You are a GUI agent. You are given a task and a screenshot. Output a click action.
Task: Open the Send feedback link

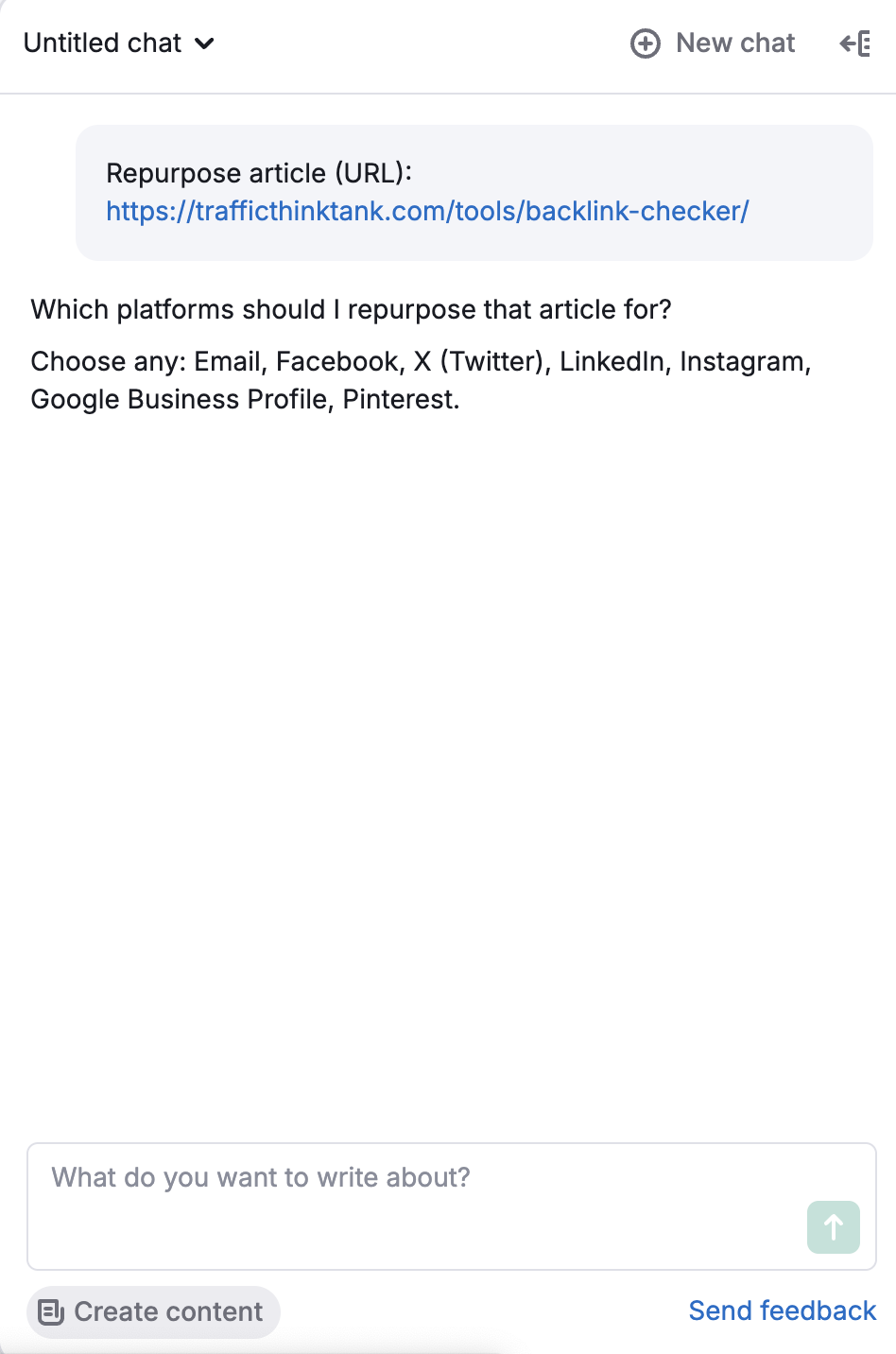click(x=782, y=1311)
